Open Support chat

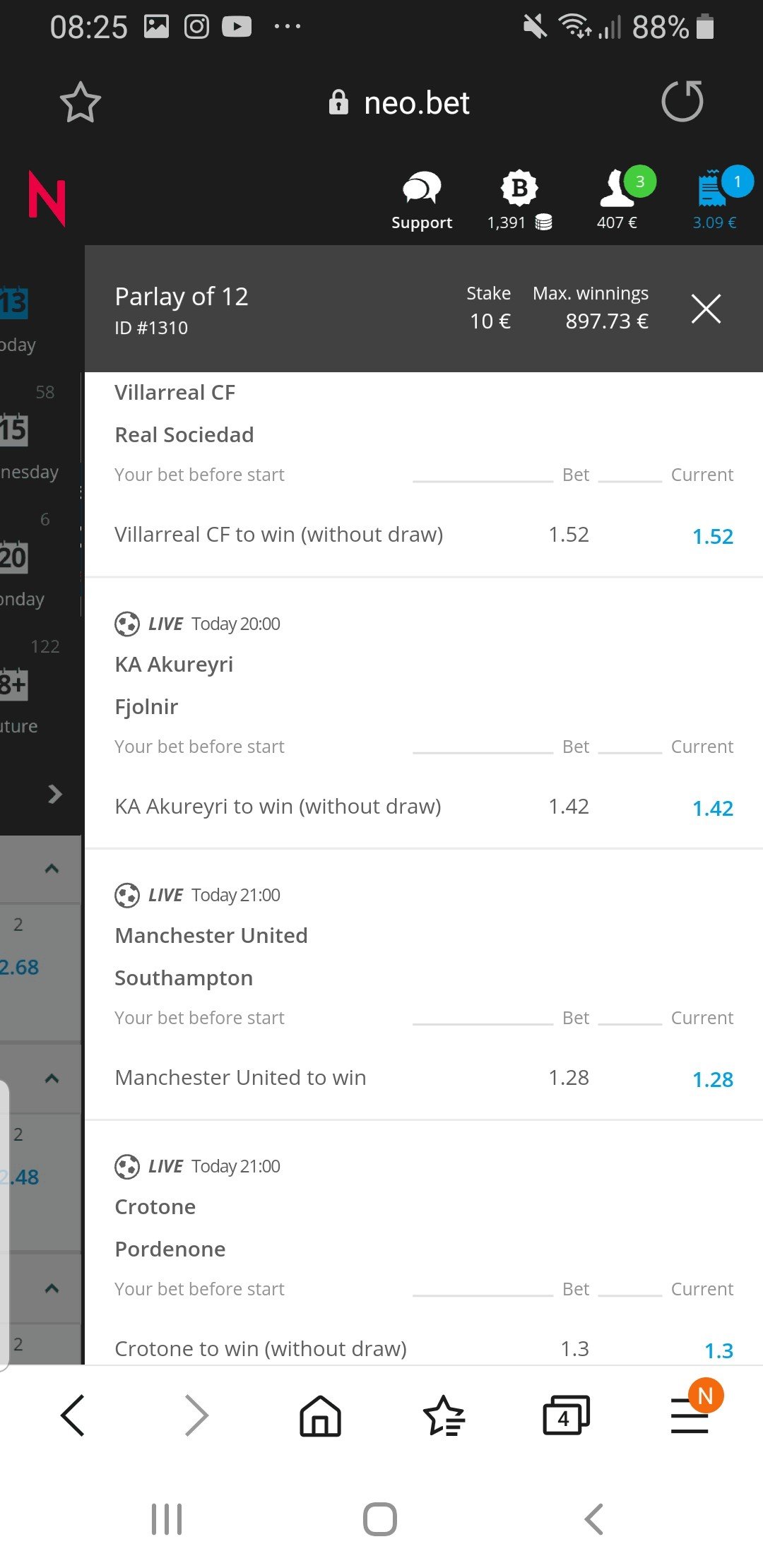tap(422, 201)
